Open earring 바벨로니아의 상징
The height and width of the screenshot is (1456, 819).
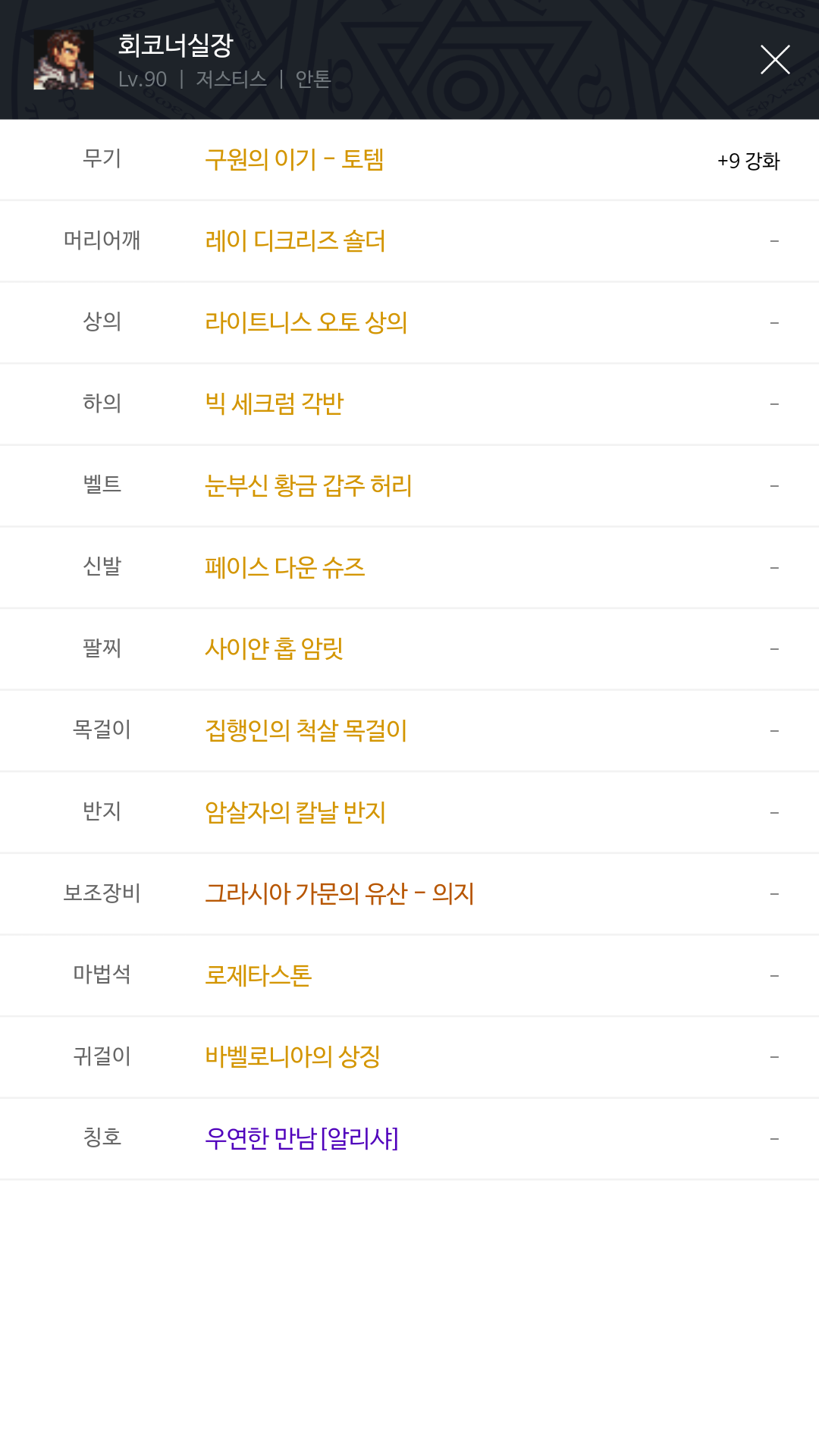coord(293,1057)
